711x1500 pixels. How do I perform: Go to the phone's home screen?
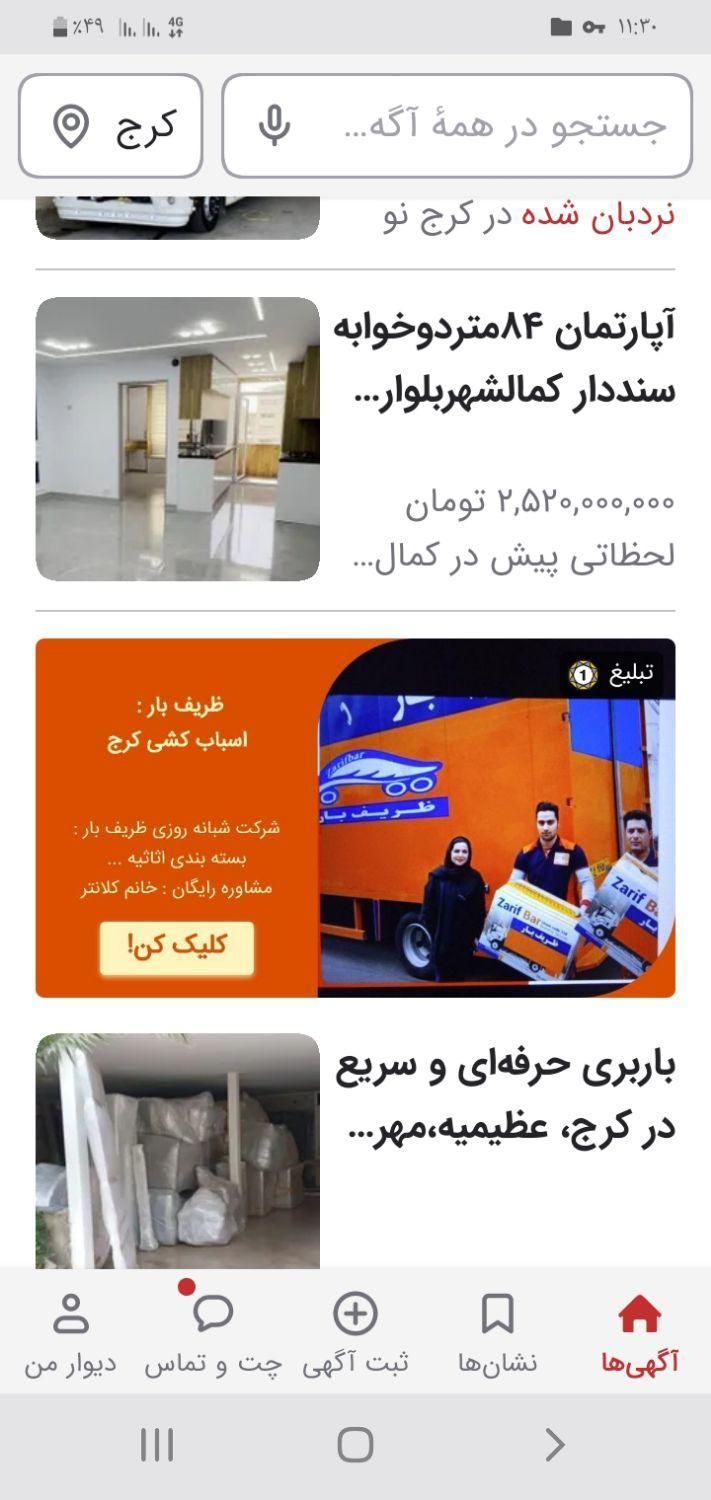tap(355, 1445)
